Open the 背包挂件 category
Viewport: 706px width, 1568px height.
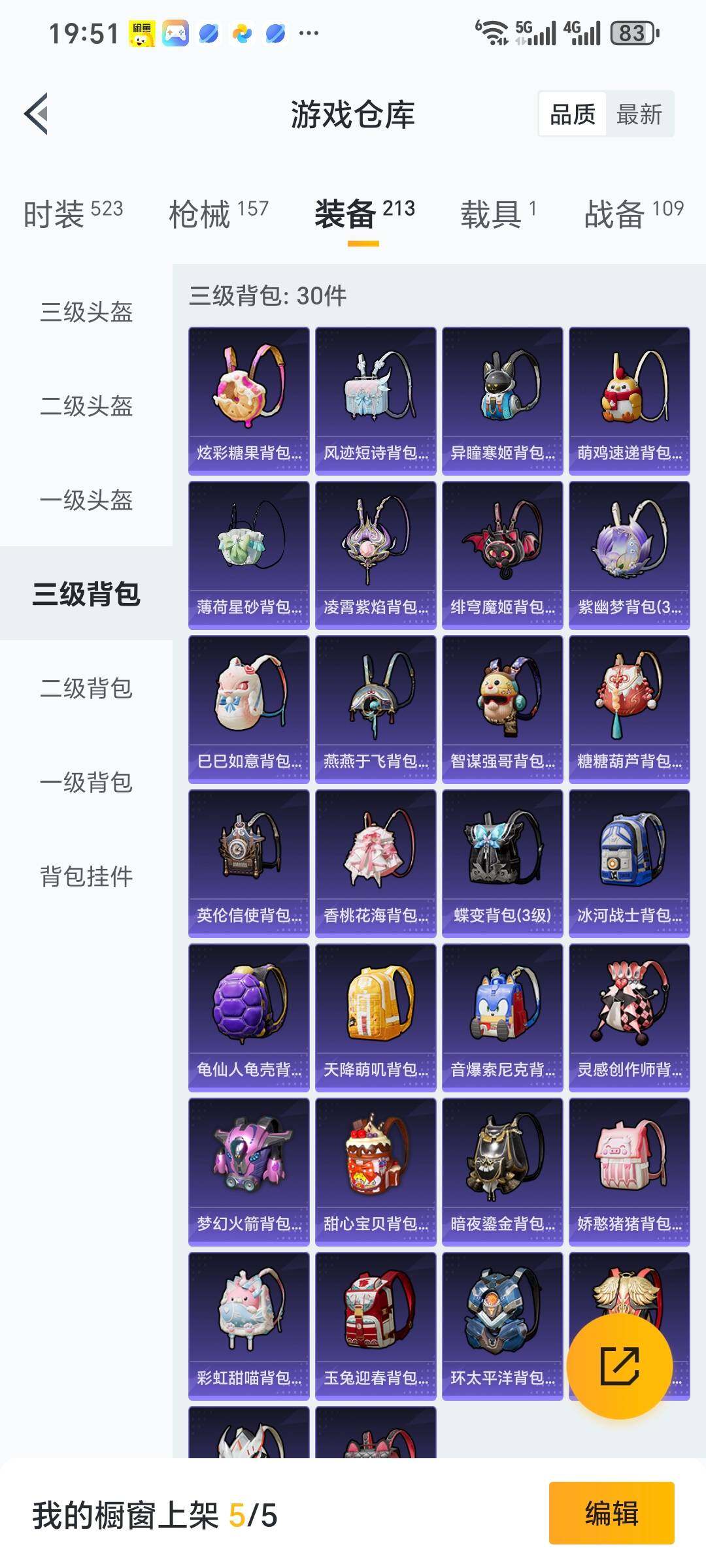86,876
